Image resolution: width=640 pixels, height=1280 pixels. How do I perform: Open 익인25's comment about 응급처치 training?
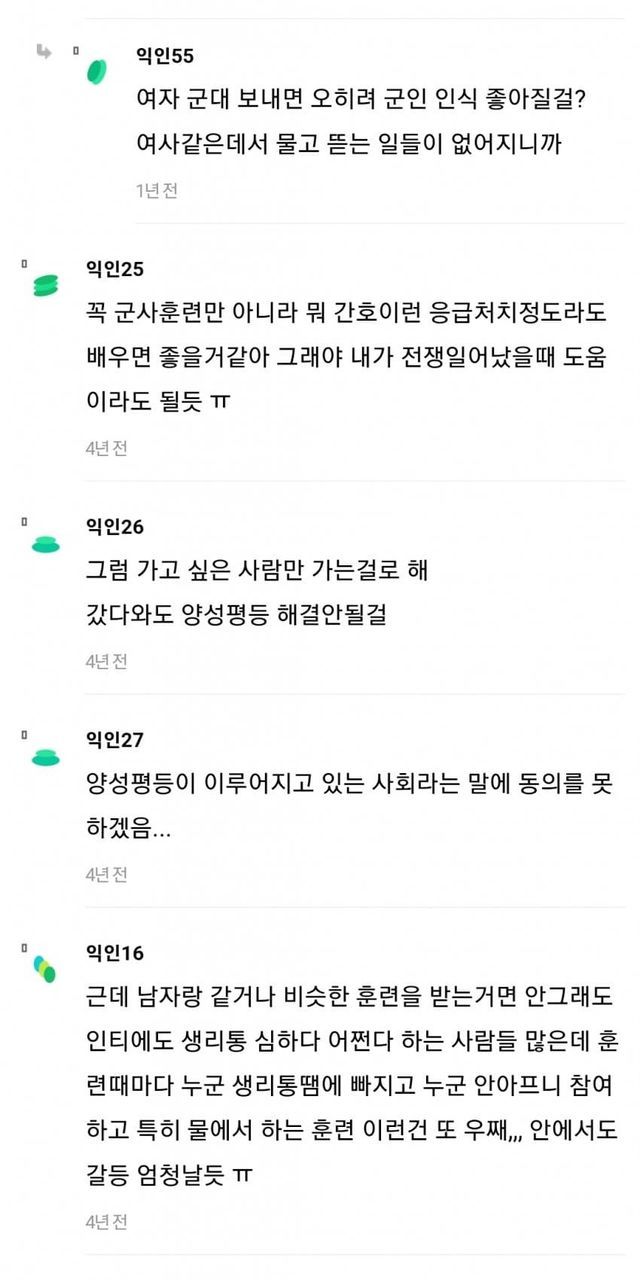click(350, 357)
